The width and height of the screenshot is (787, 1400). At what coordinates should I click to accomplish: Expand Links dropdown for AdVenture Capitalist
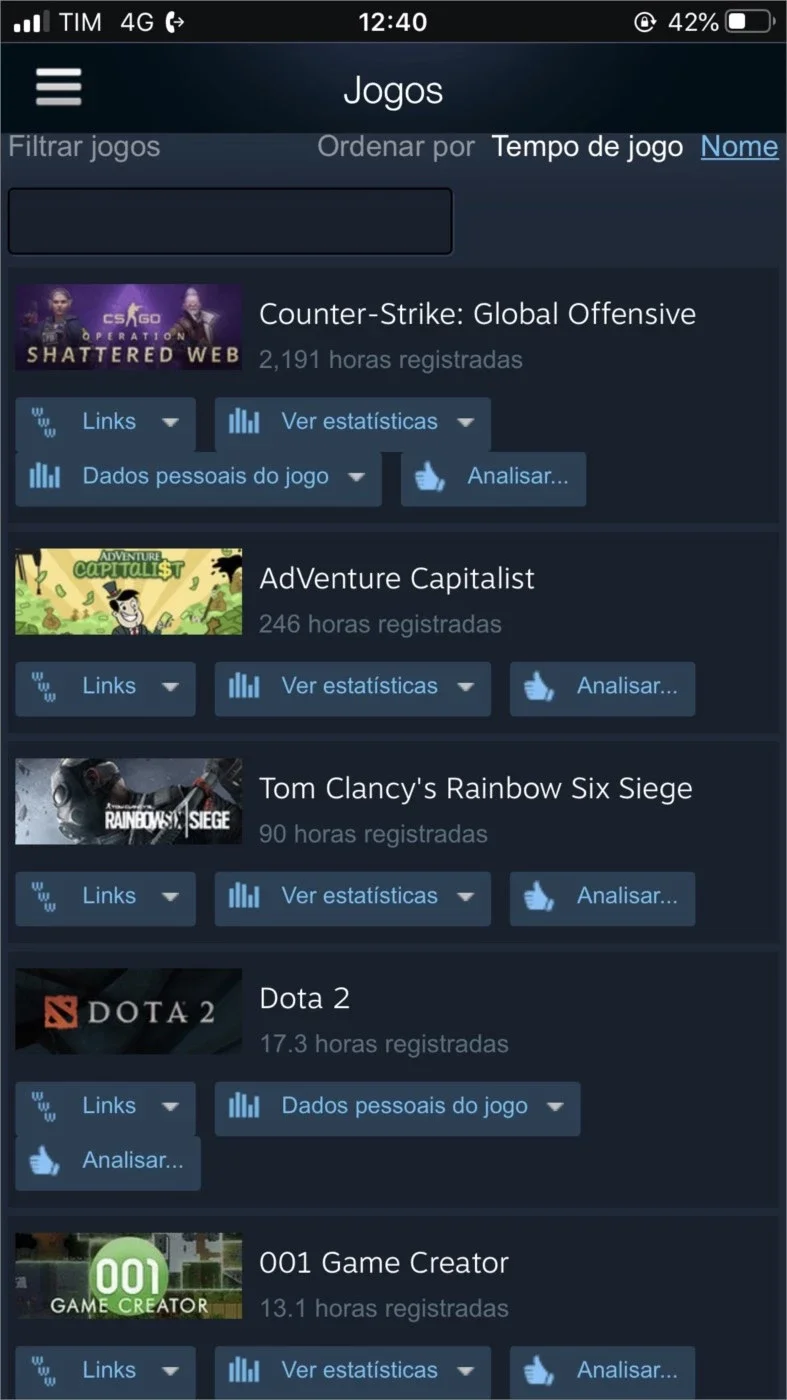point(105,688)
